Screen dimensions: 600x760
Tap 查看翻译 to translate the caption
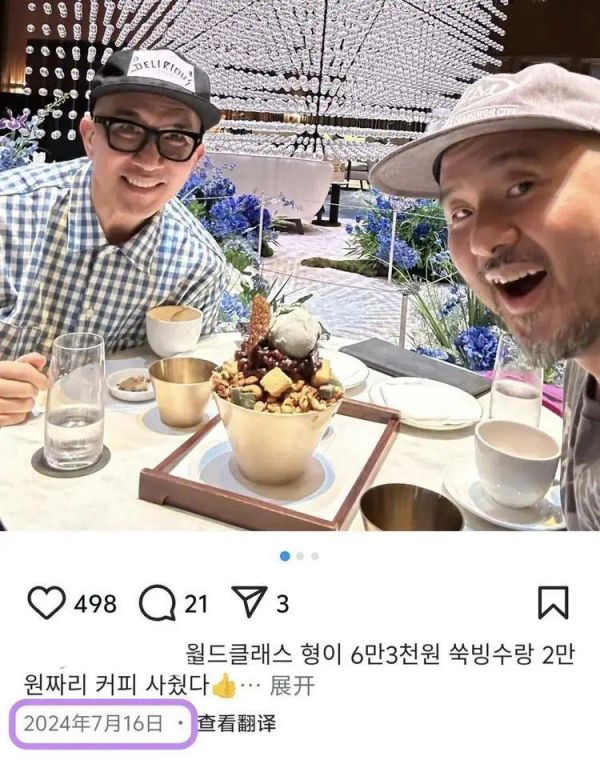point(236,722)
